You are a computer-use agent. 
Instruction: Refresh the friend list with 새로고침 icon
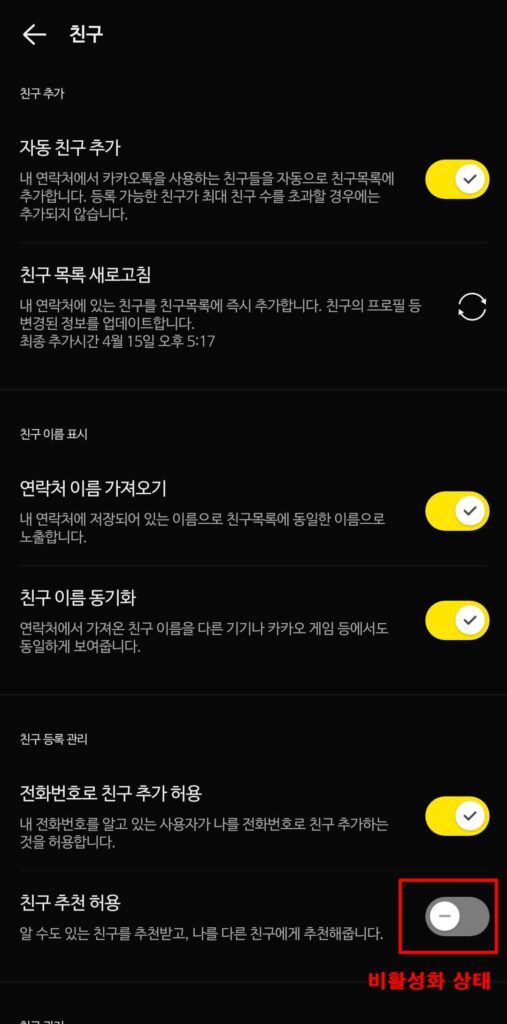point(472,307)
